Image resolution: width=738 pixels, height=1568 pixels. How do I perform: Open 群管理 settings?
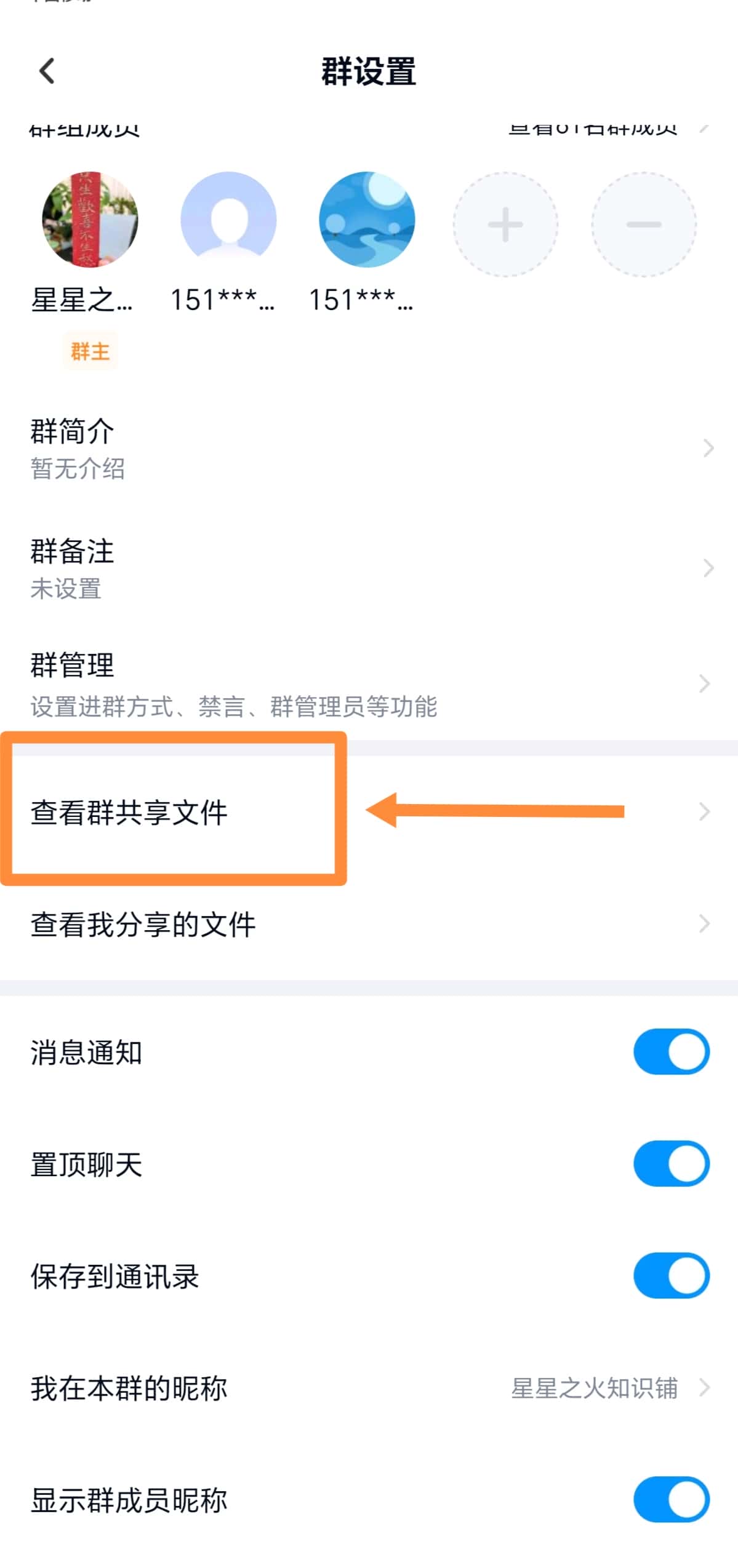pyautogui.click(x=369, y=683)
